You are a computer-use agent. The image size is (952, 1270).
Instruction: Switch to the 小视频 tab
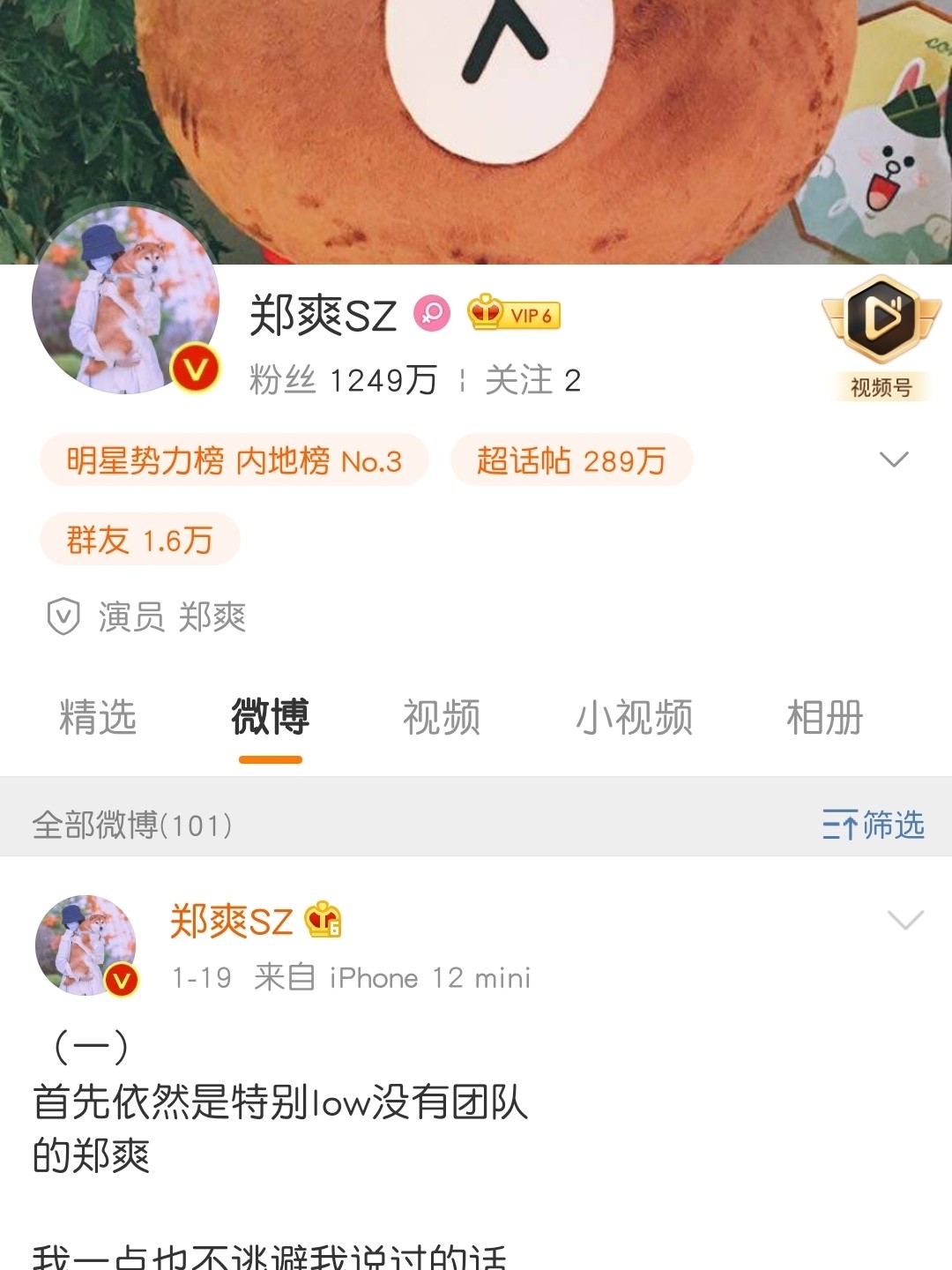point(634,717)
